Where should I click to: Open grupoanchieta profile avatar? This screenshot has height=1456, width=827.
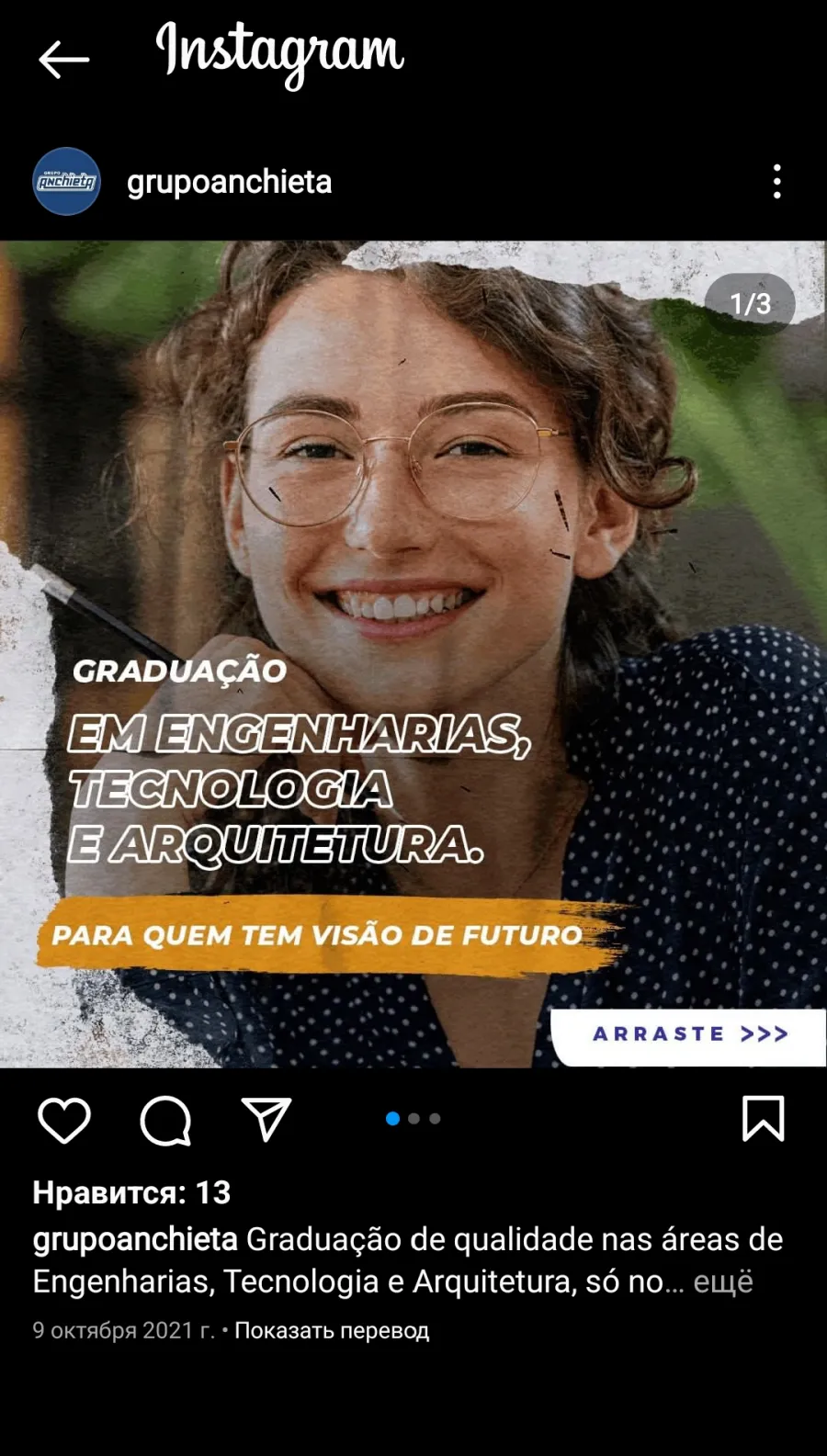coord(66,182)
